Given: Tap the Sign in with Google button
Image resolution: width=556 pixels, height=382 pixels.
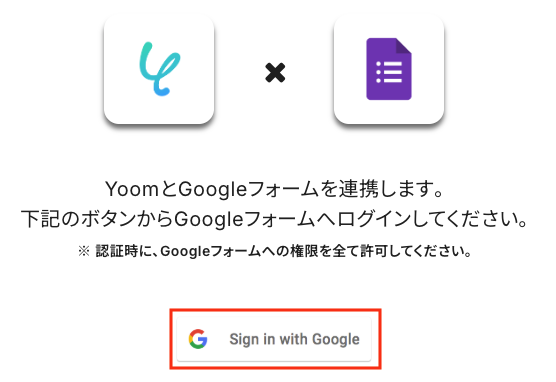Looking at the screenshot, I should 274,339.
